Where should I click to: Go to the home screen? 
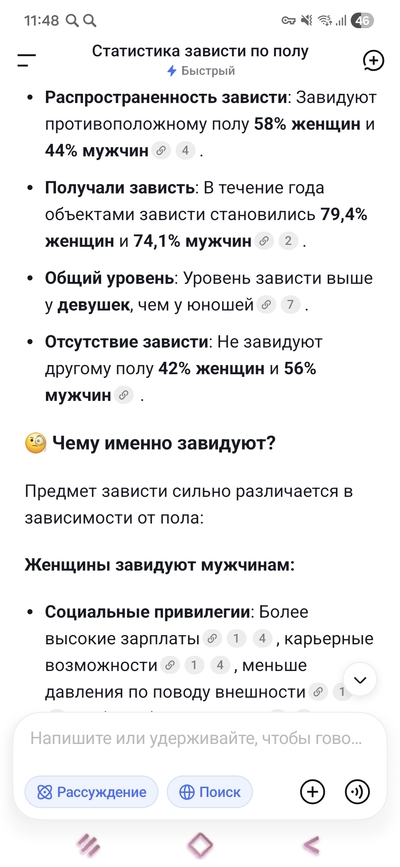(200, 844)
